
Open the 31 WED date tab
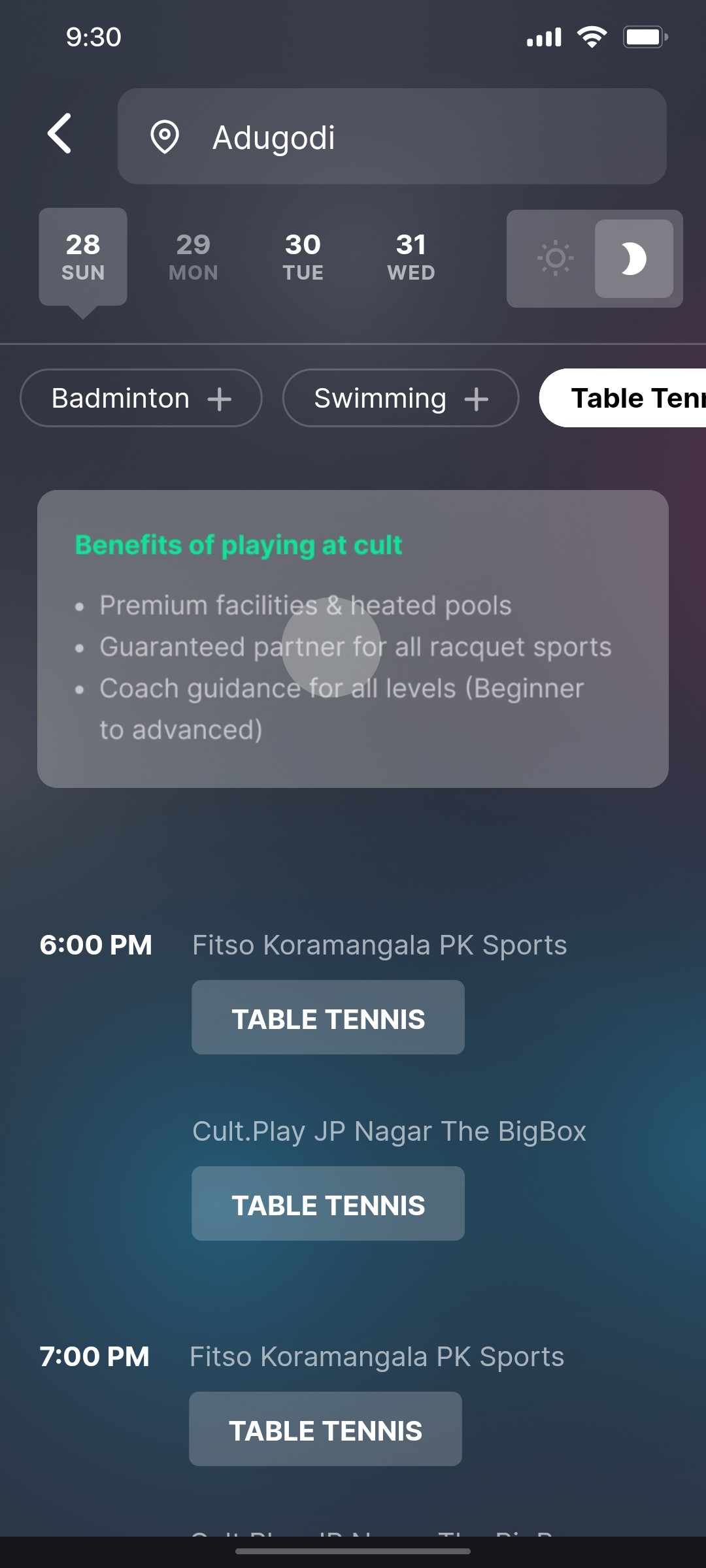[x=411, y=257]
